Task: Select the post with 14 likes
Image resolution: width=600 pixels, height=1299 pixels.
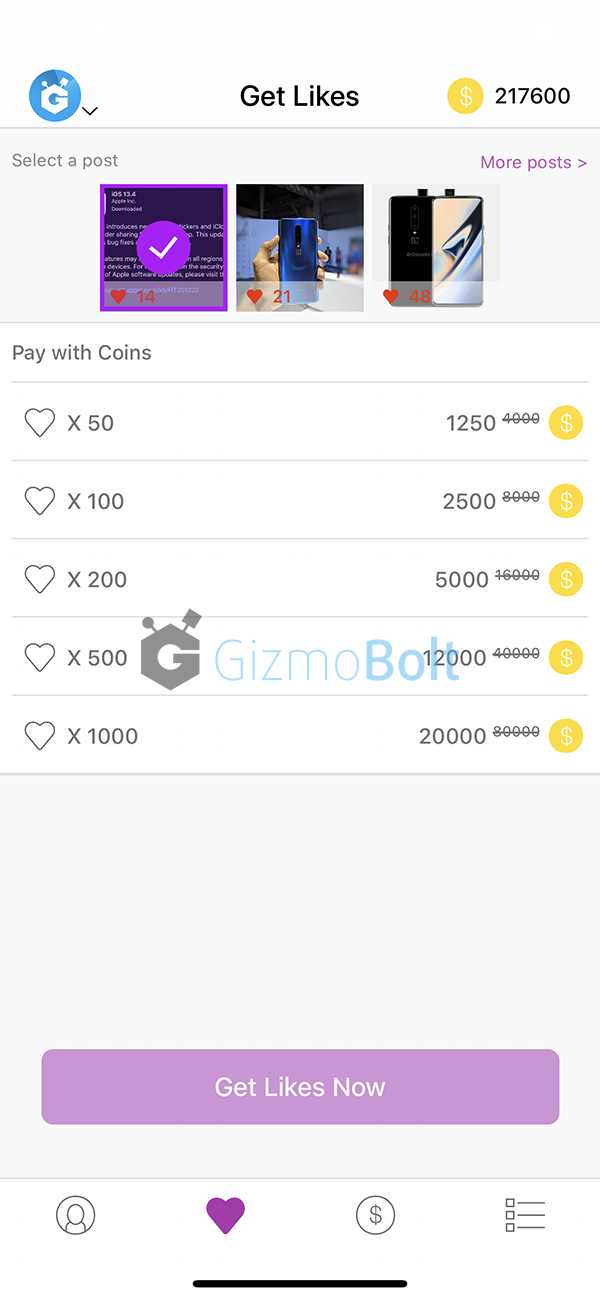Action: click(x=164, y=248)
